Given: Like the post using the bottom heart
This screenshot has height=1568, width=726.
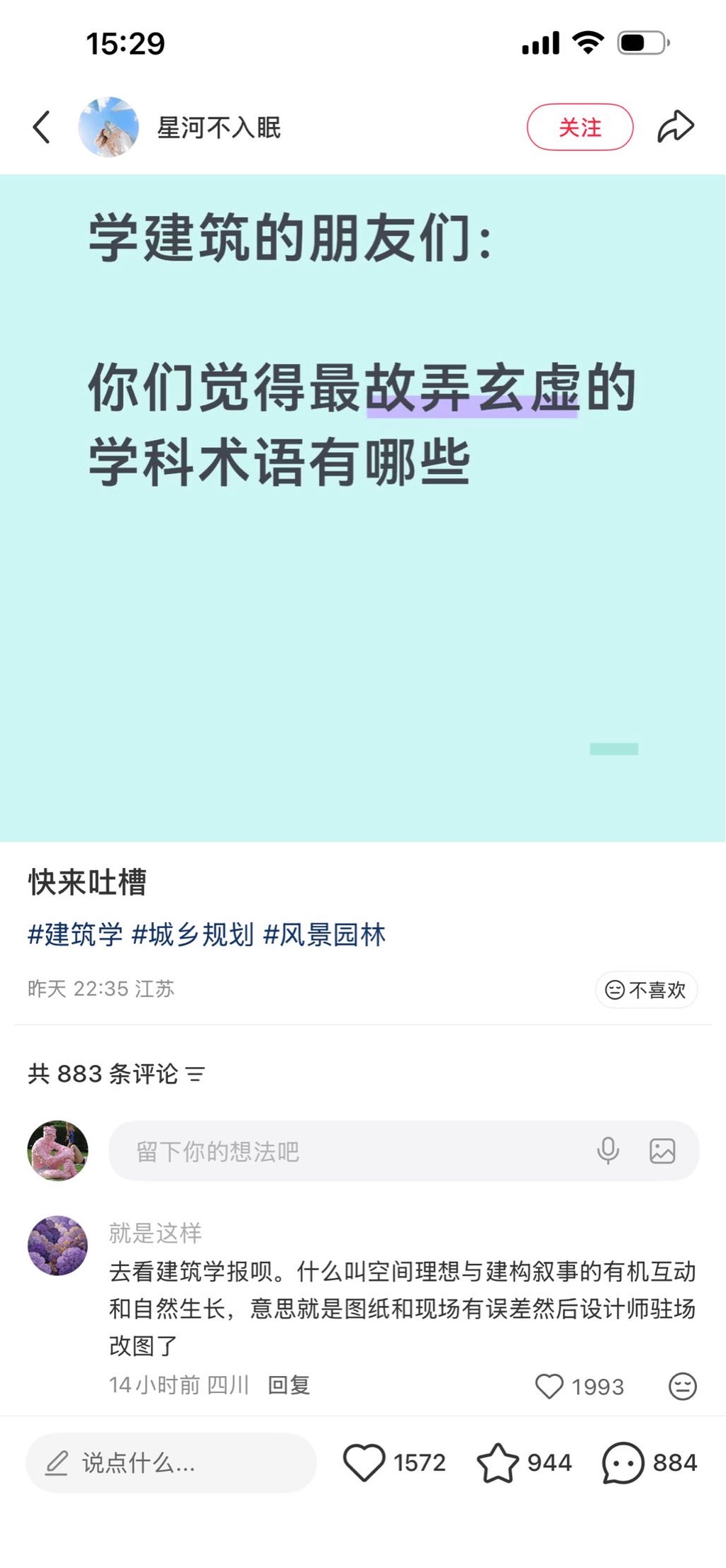Looking at the screenshot, I should pyautogui.click(x=364, y=1462).
